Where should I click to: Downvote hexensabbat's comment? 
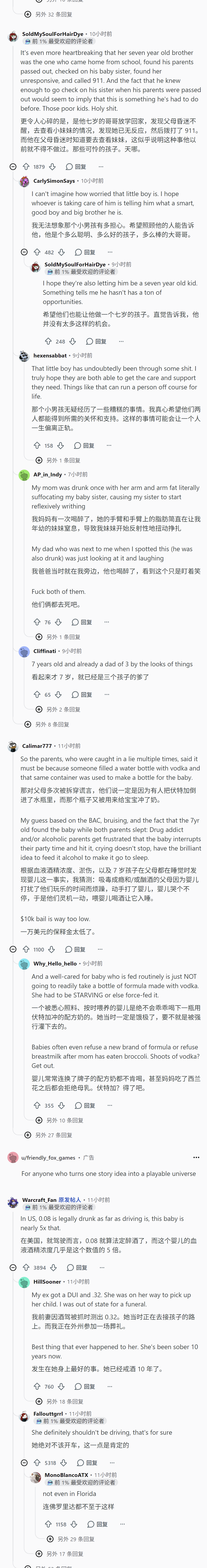(x=60, y=446)
